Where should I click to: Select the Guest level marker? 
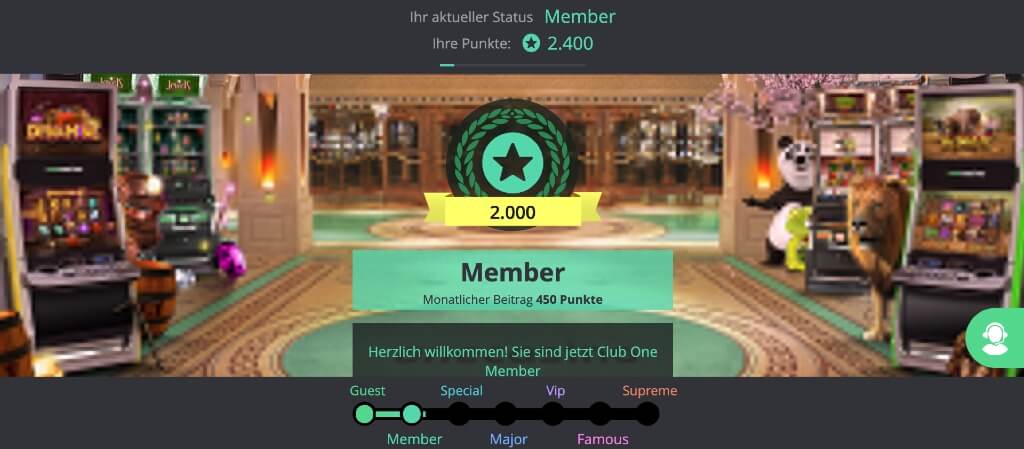pos(365,414)
